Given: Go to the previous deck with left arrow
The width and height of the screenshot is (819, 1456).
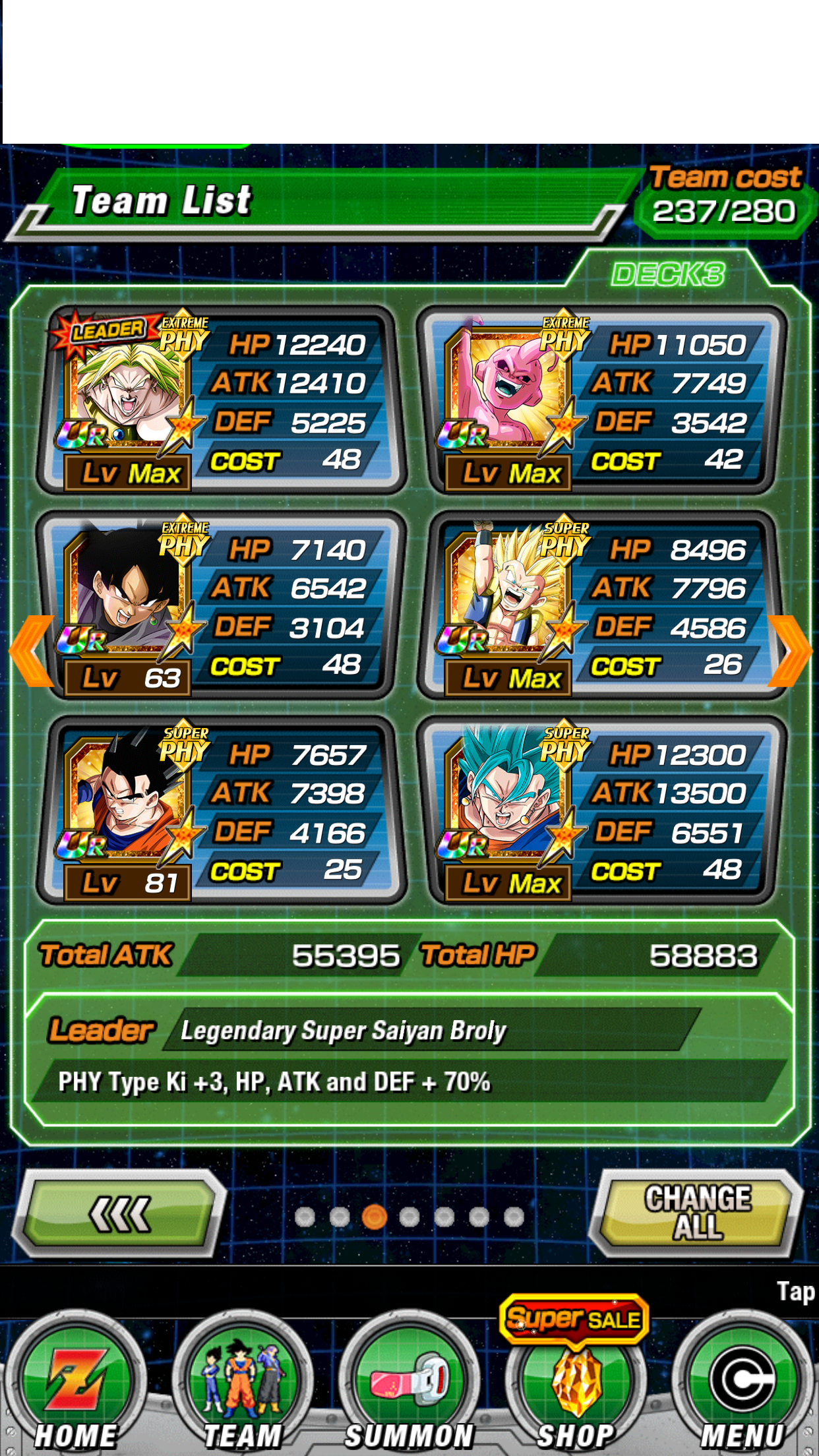Looking at the screenshot, I should 32,651.
